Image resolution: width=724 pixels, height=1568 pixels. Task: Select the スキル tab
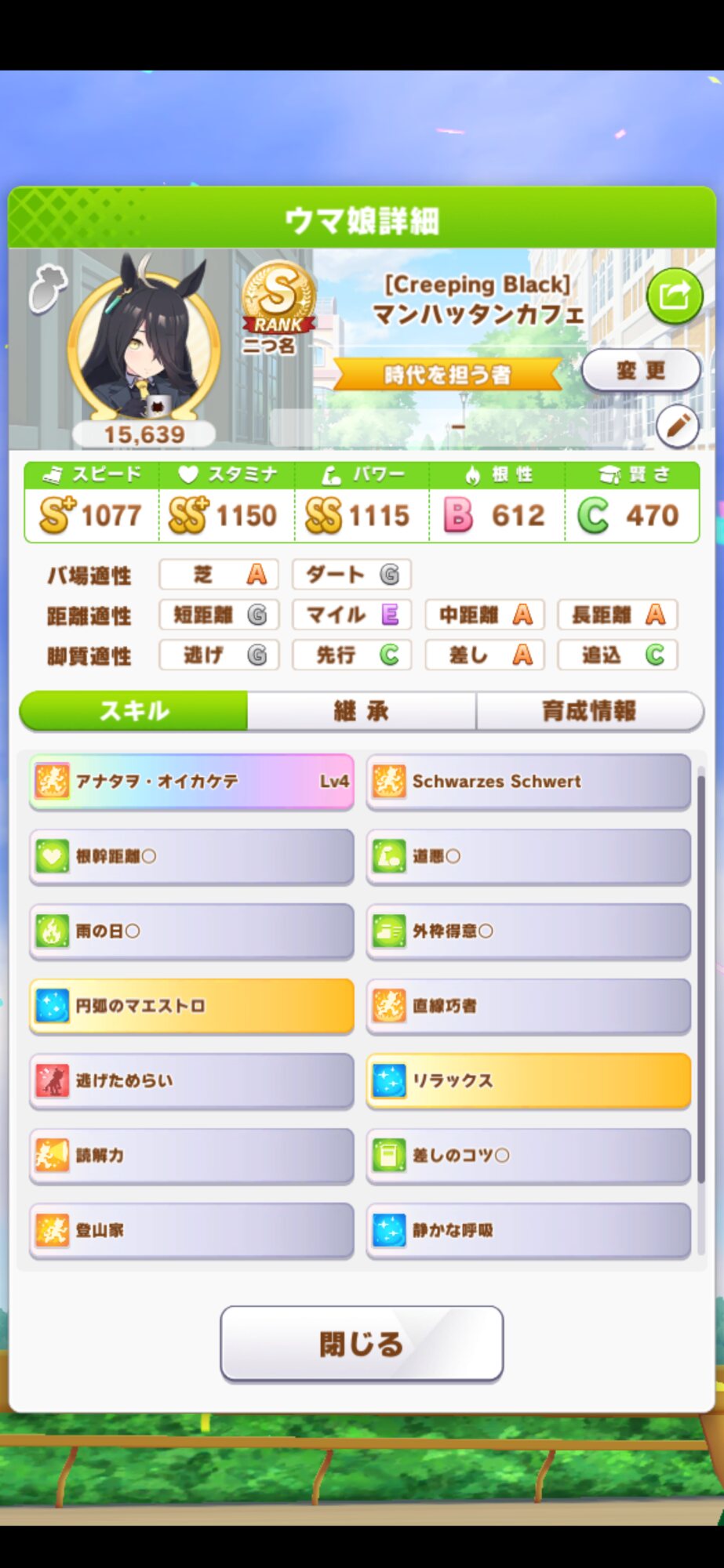(134, 711)
